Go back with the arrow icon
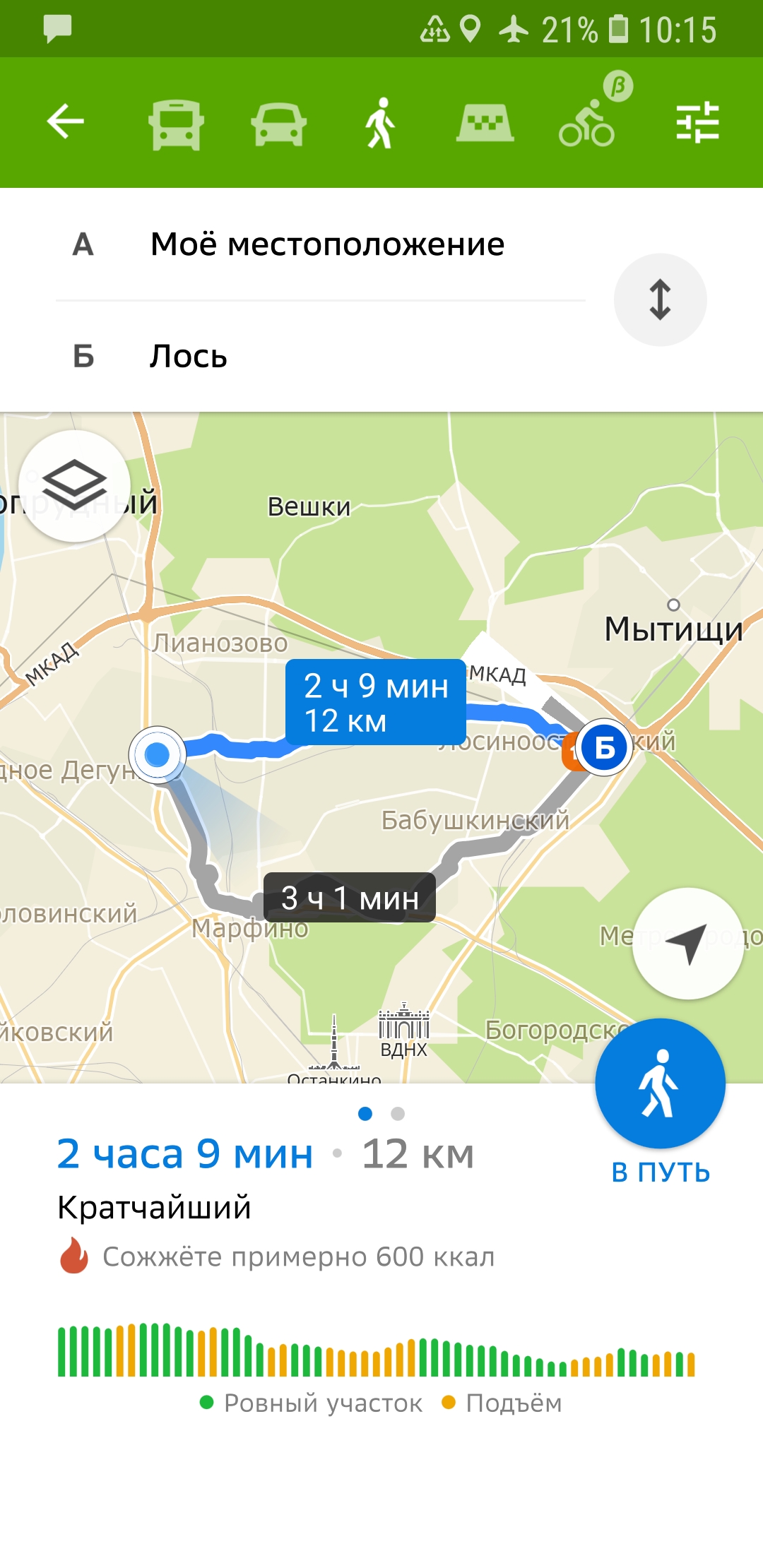 click(66, 122)
